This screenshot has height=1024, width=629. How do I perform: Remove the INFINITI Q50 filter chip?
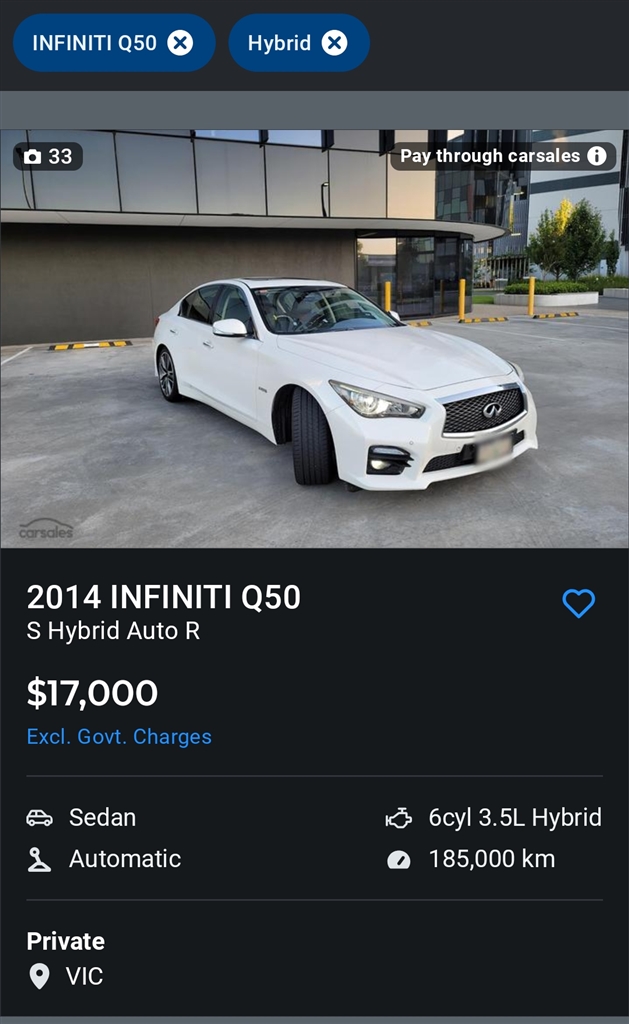(180, 43)
